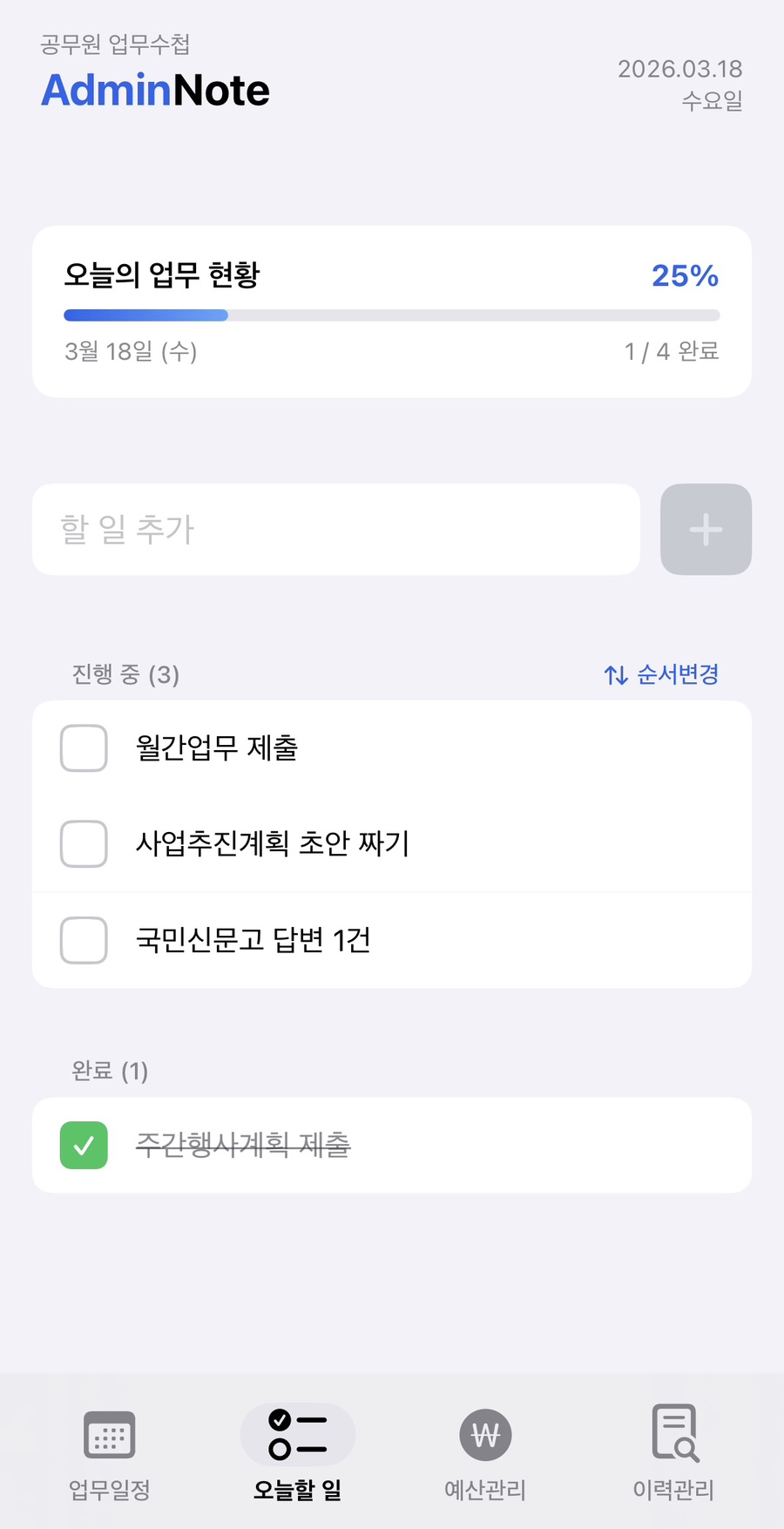Mark 사업추진계획 초안 짜기 as complete
The height and width of the screenshot is (1529, 784).
click(83, 844)
